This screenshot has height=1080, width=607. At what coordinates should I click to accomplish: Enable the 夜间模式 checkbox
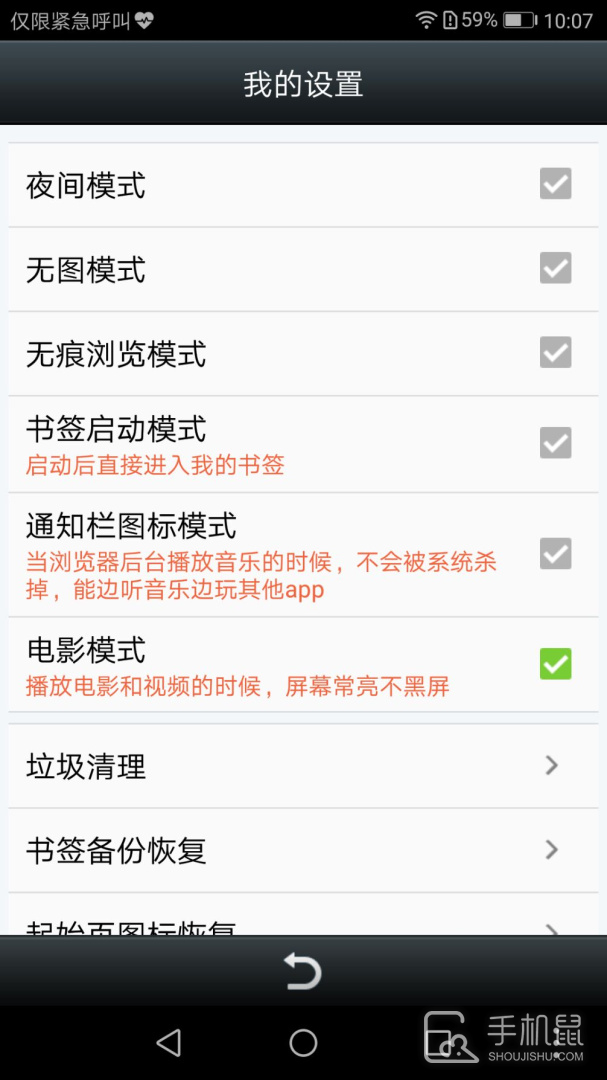pos(555,184)
